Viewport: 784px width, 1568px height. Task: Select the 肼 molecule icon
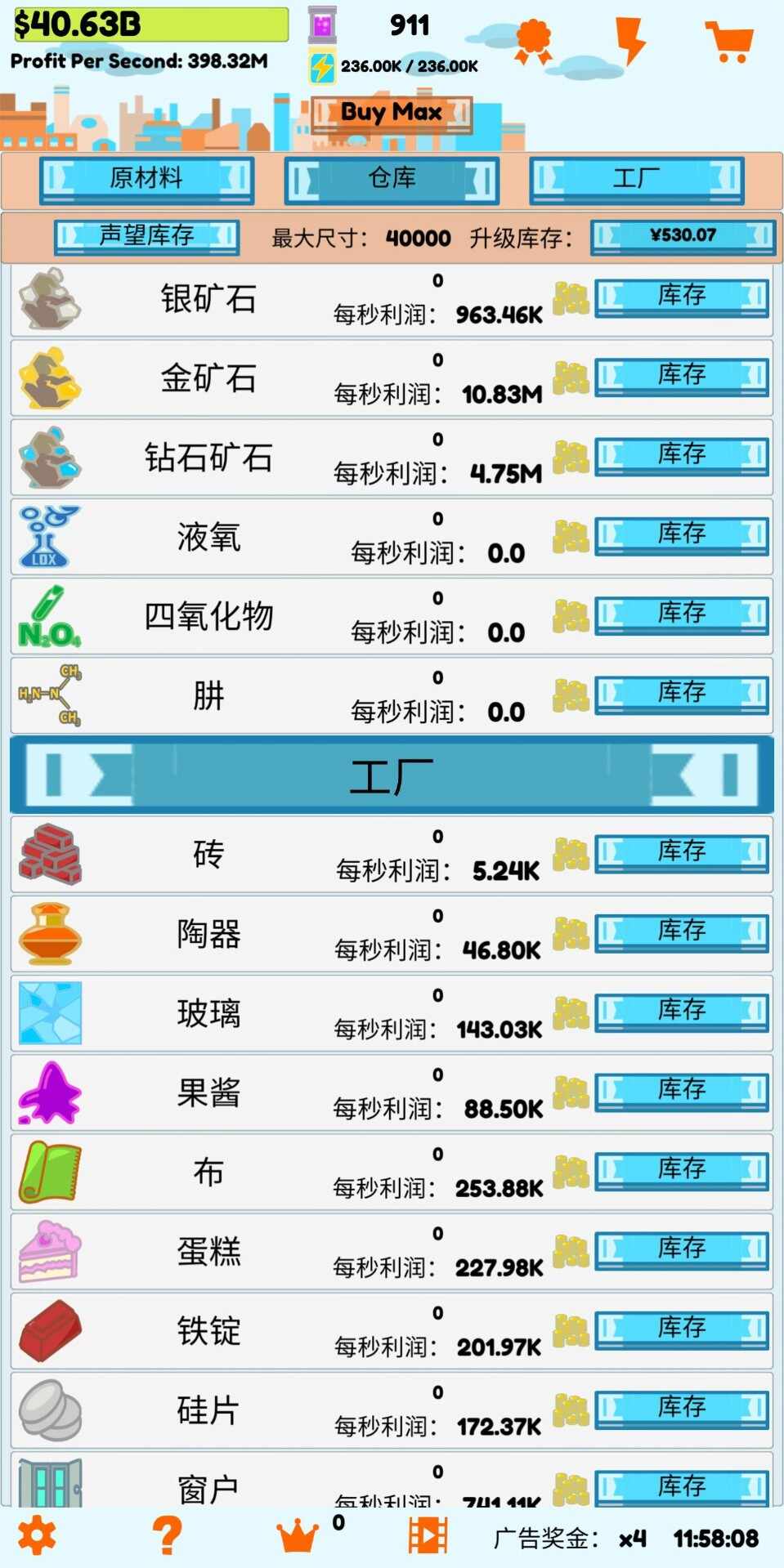pos(47,695)
